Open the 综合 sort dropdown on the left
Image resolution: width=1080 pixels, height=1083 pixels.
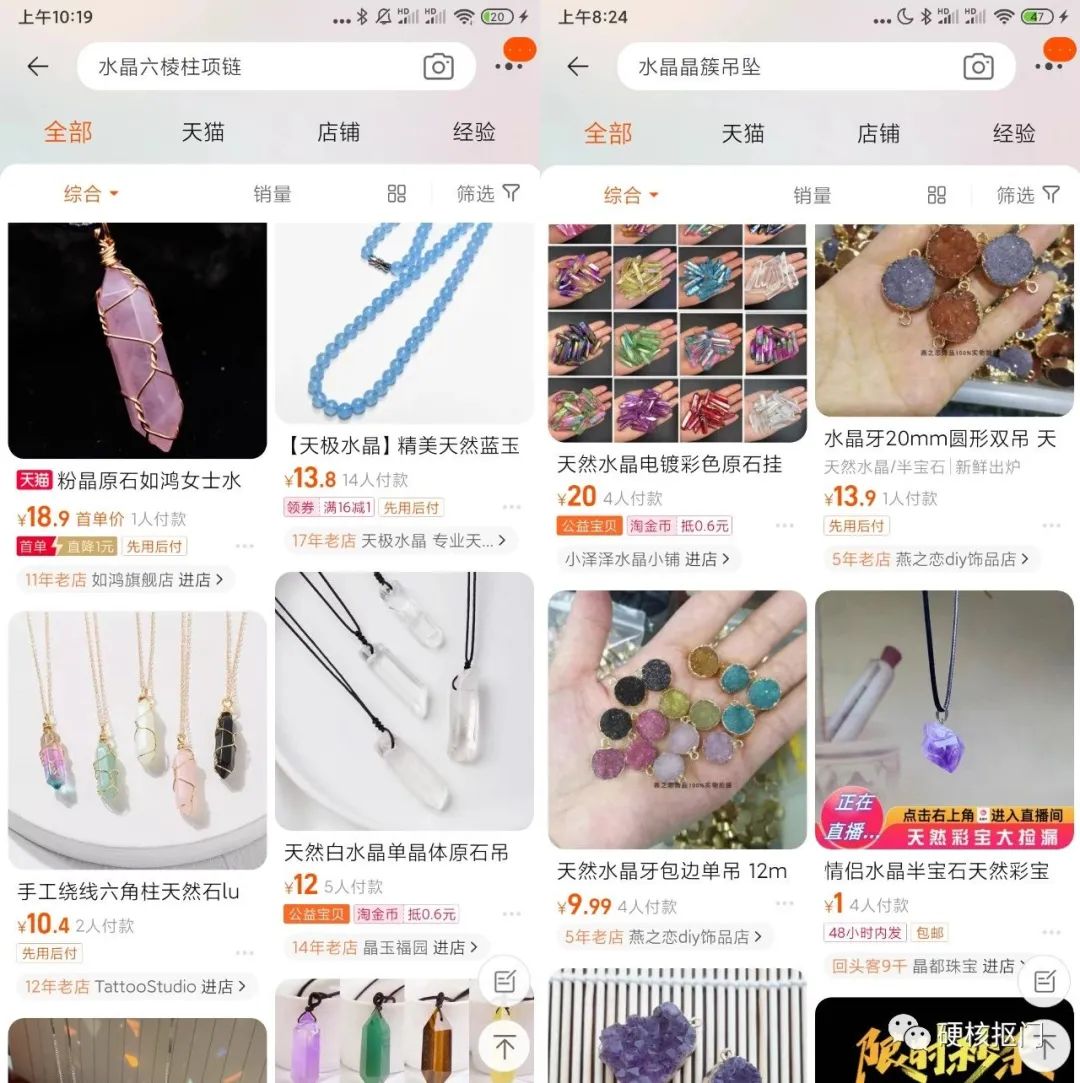click(x=84, y=193)
